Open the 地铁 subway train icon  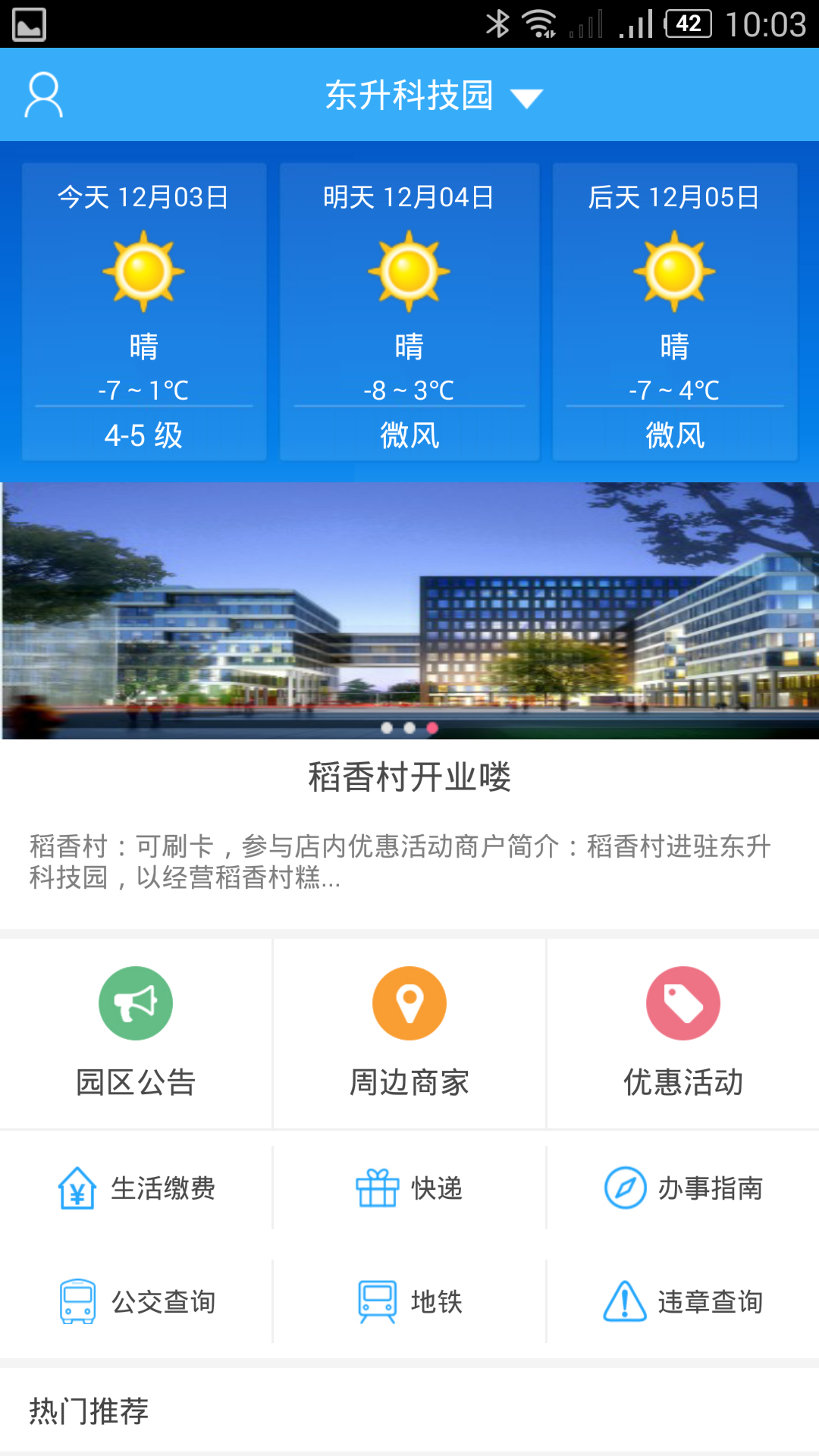(x=377, y=1302)
